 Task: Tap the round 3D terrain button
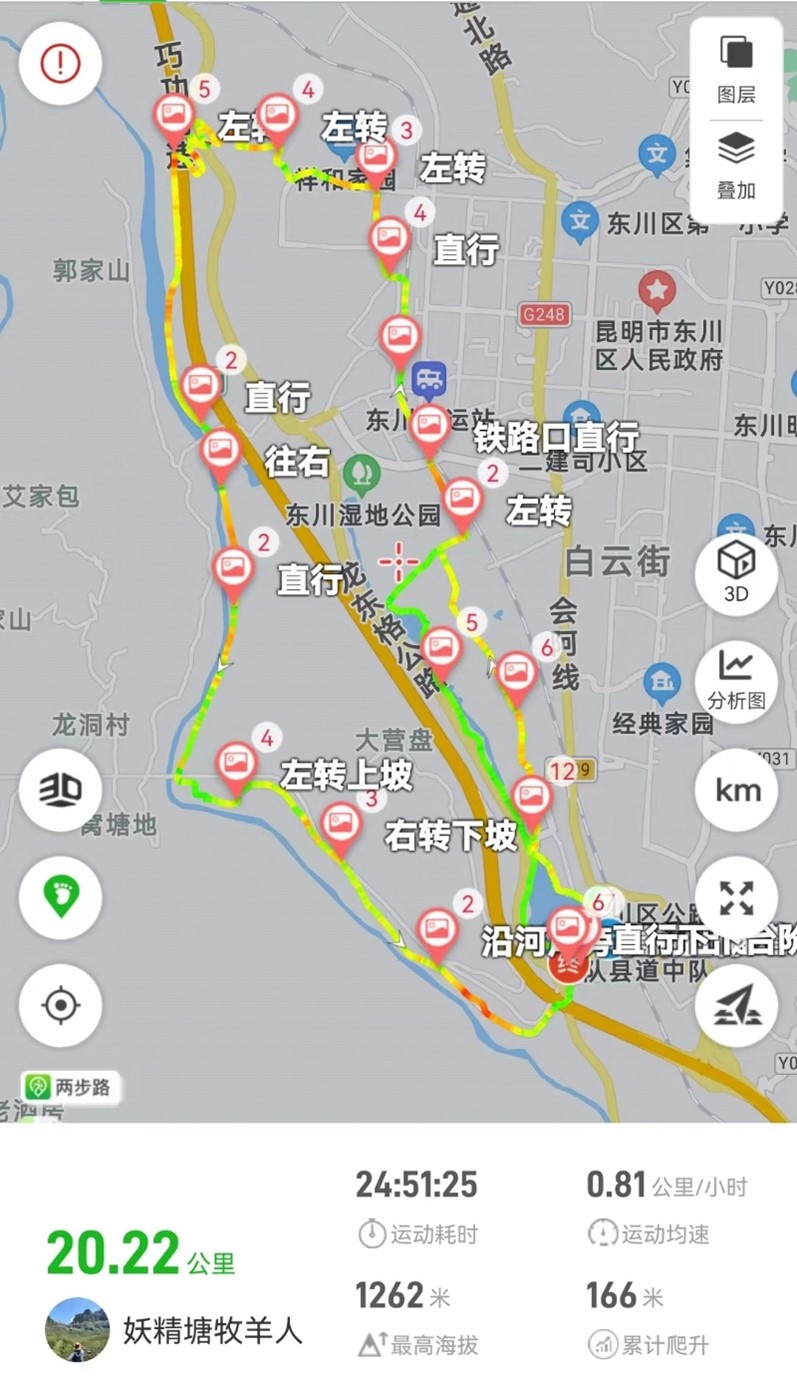coord(60,790)
